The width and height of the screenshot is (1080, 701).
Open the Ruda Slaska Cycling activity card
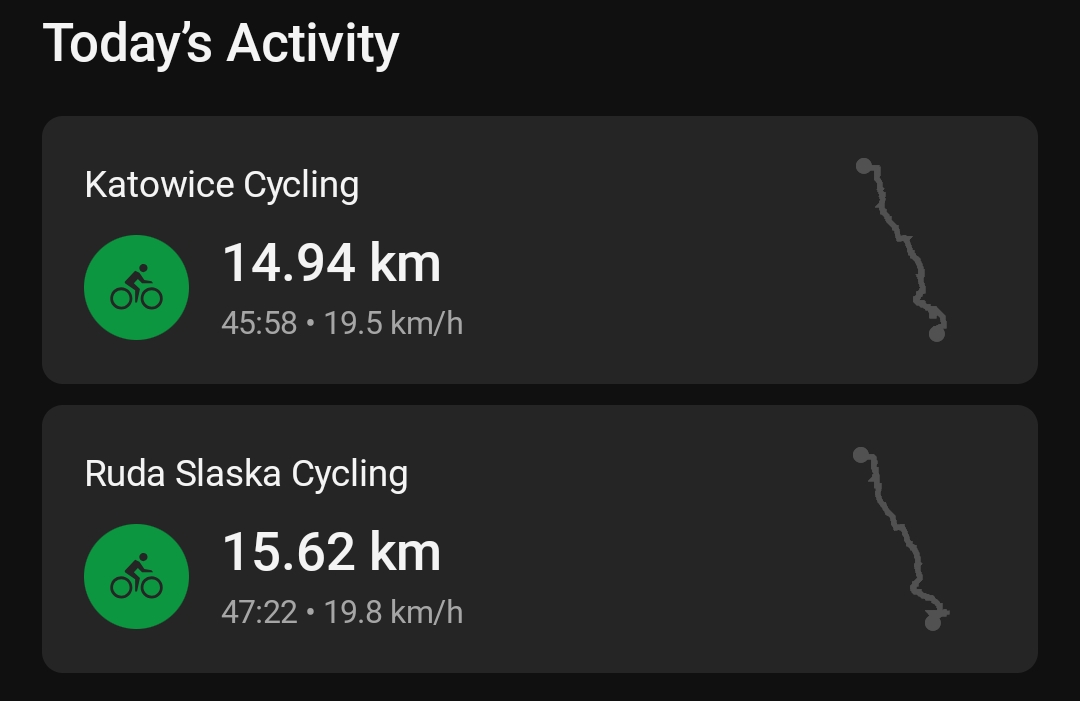pyautogui.click(x=540, y=539)
